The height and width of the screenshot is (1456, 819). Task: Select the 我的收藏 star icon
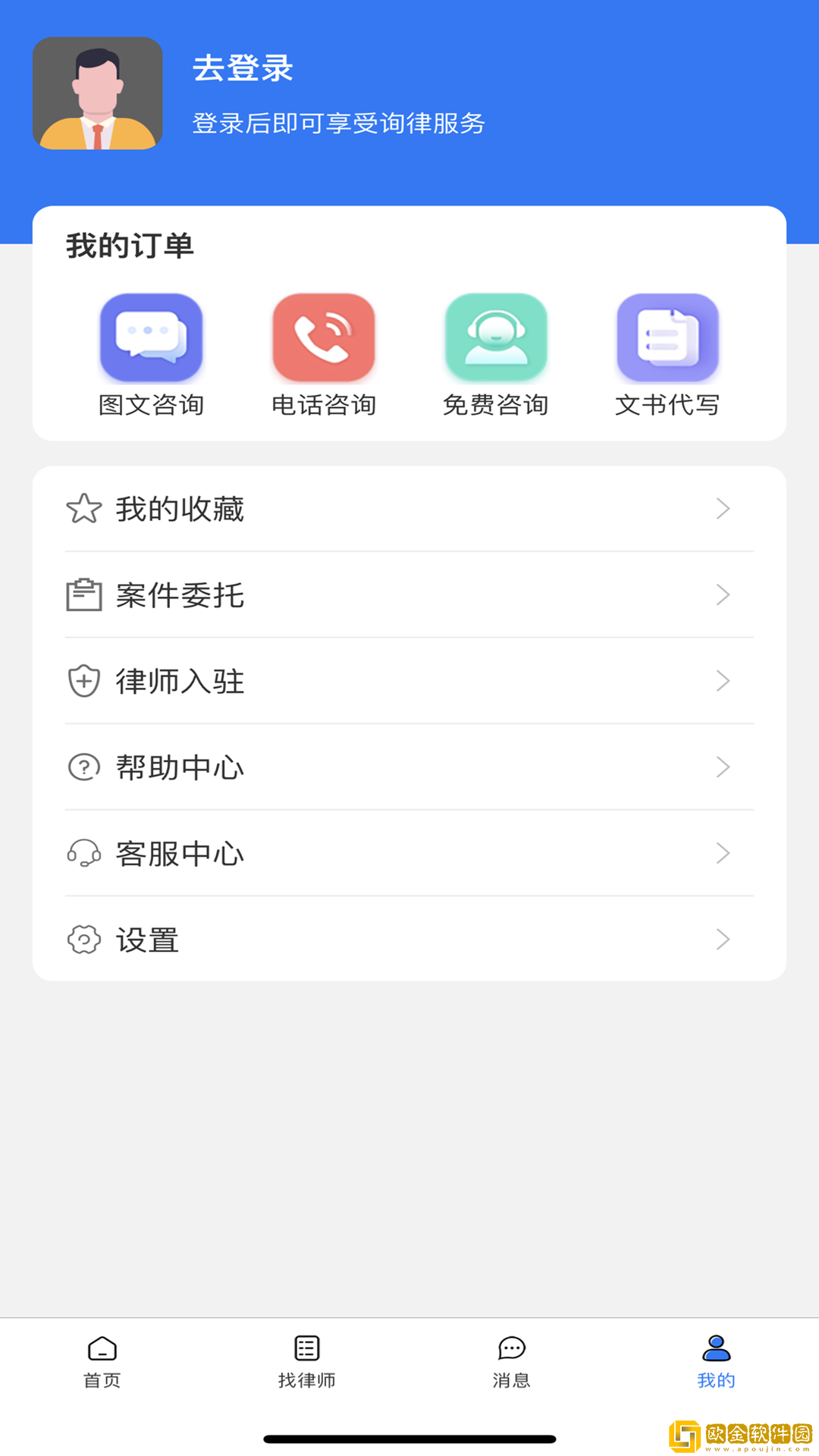83,509
